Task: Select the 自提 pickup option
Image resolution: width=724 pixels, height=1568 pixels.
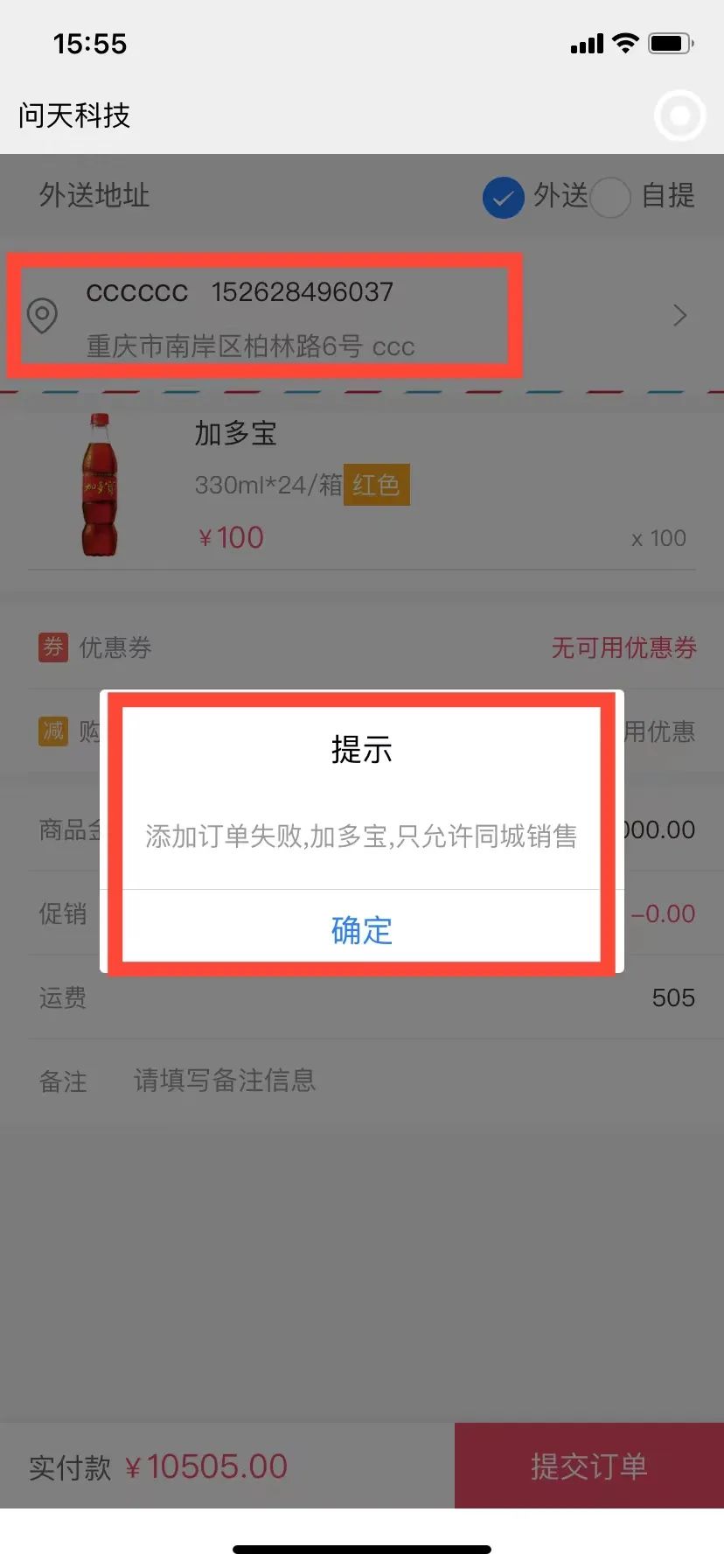Action: coord(610,197)
